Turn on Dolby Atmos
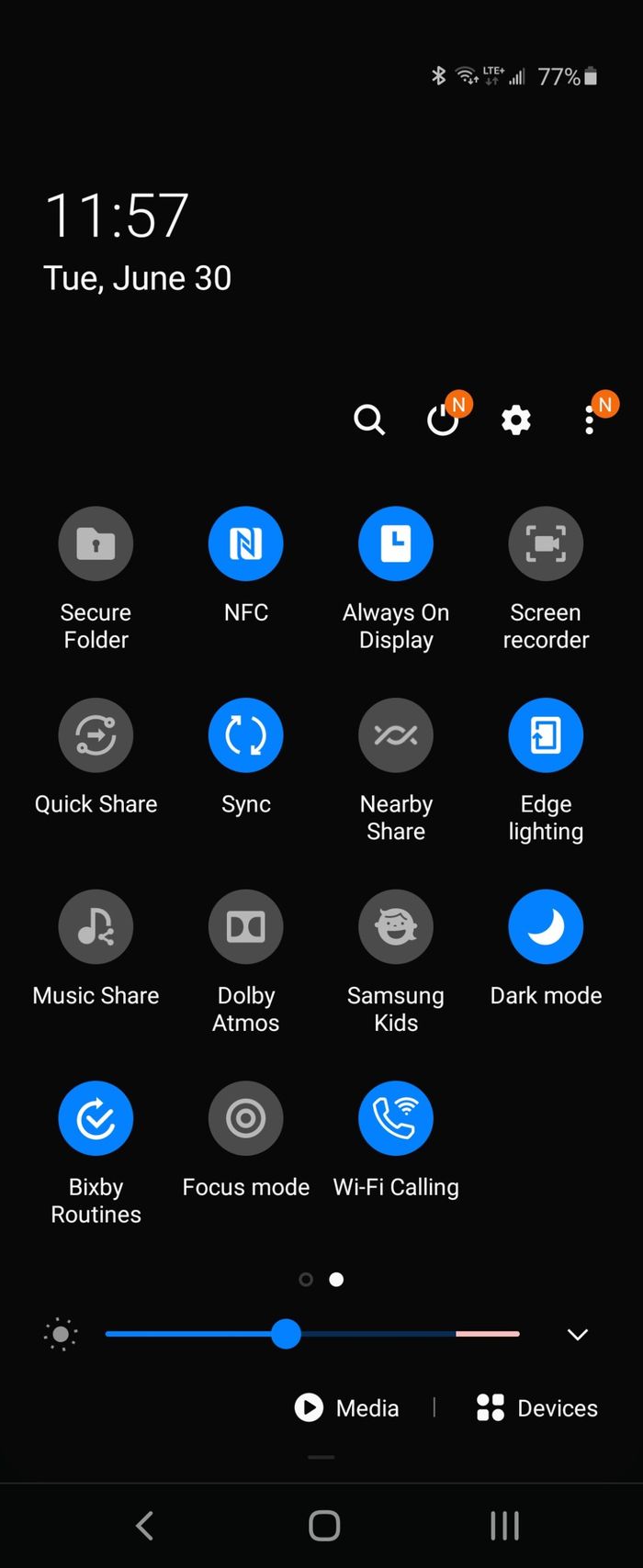This screenshot has width=643, height=1568. (x=245, y=927)
